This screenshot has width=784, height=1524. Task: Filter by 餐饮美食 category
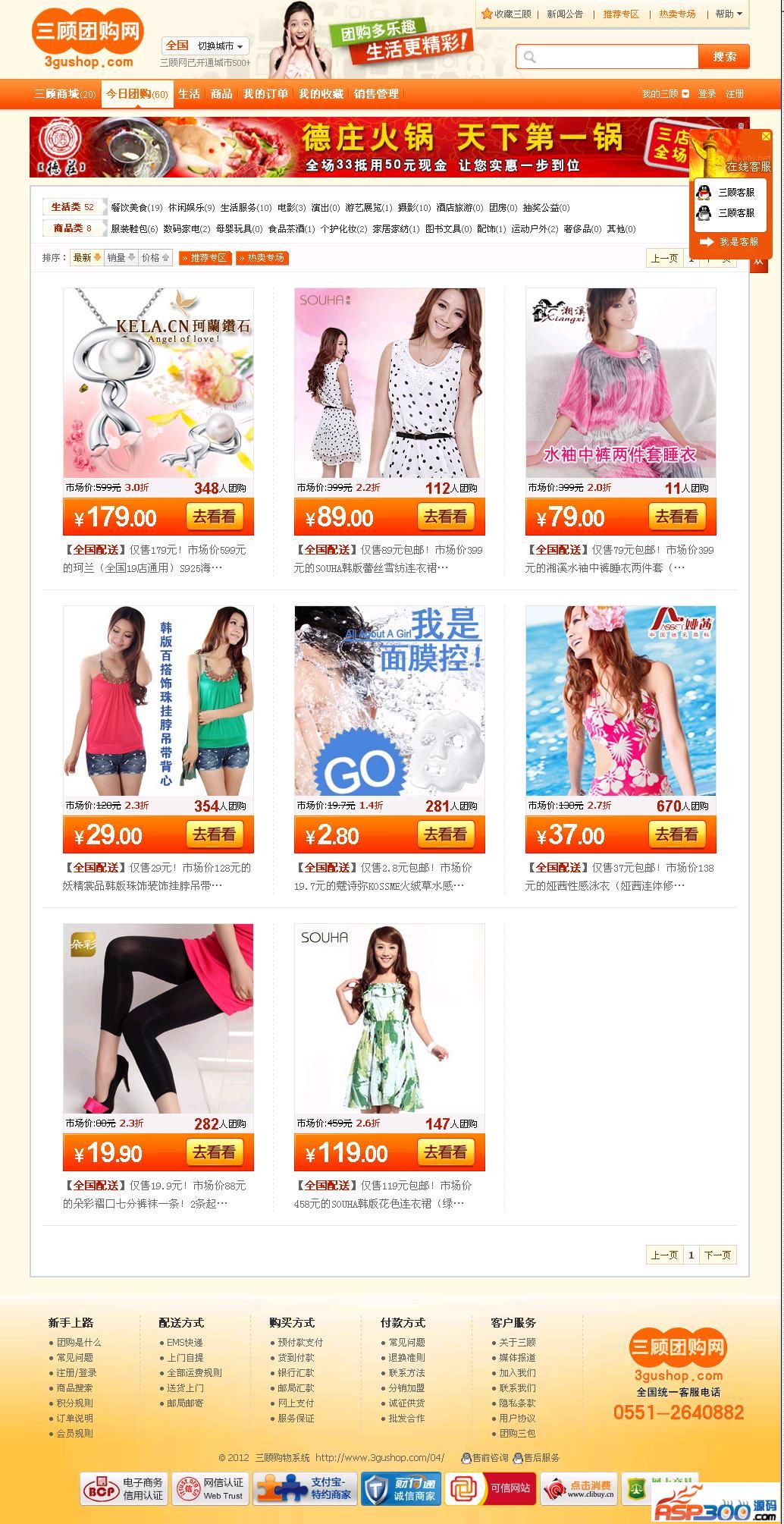(136, 208)
